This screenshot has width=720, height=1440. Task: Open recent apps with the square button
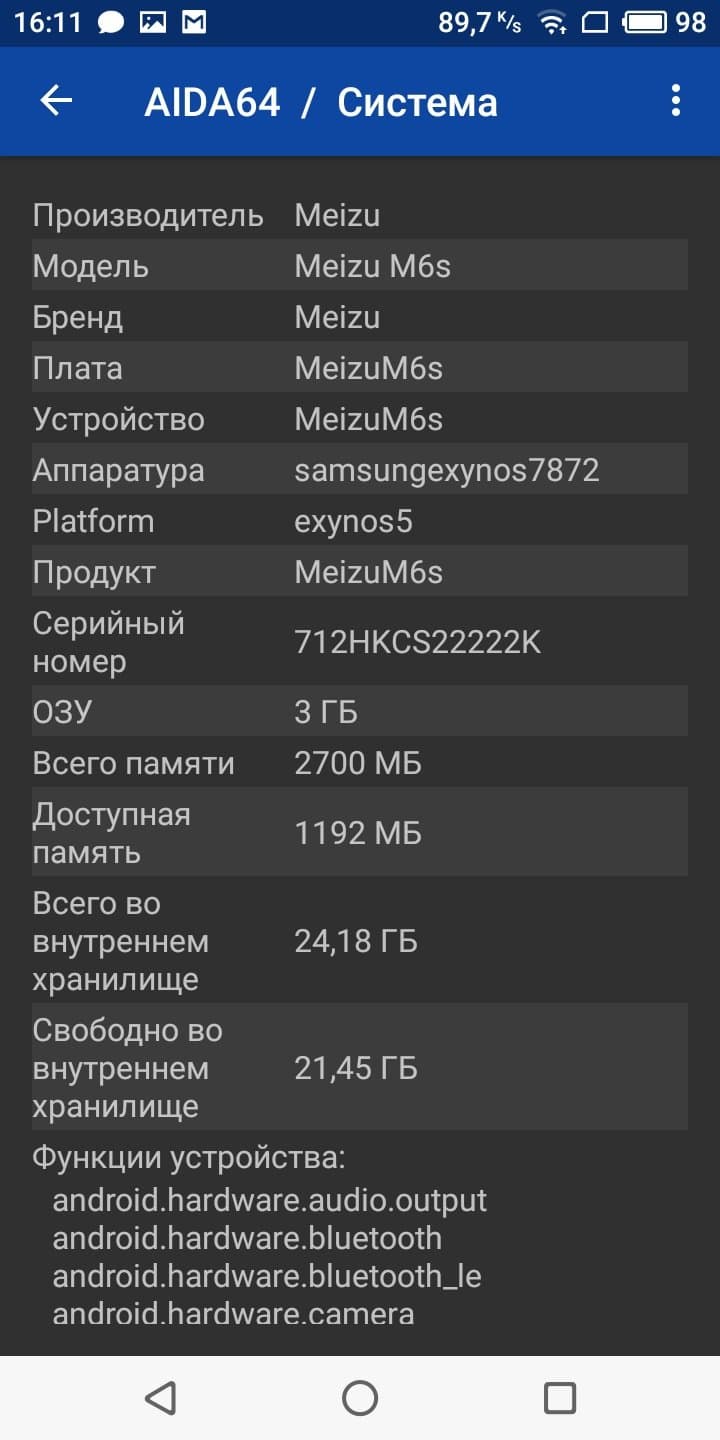pos(559,1397)
